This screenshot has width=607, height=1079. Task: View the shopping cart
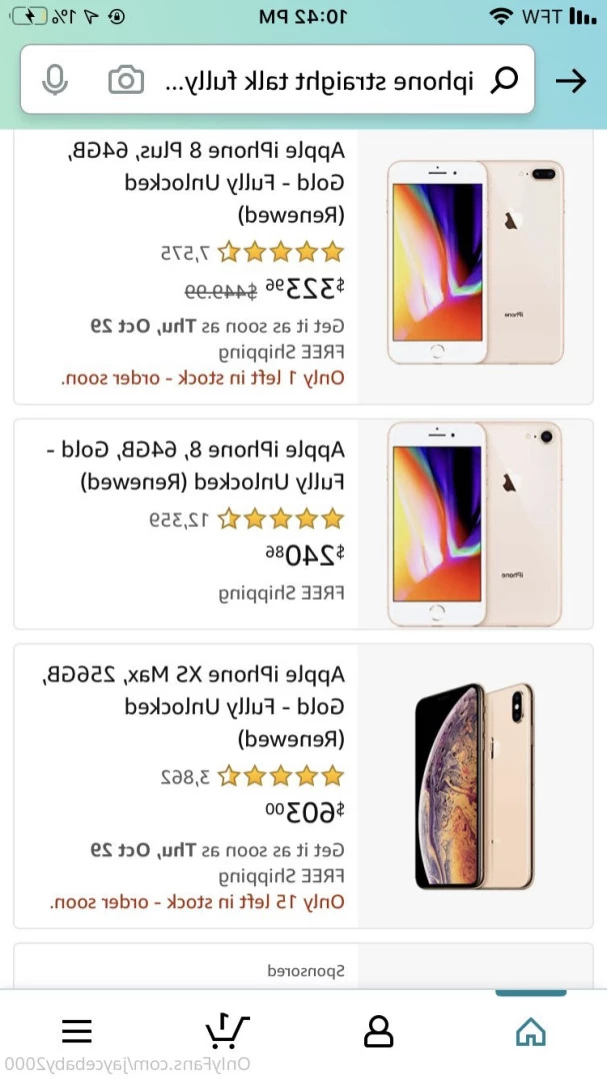point(227,1031)
